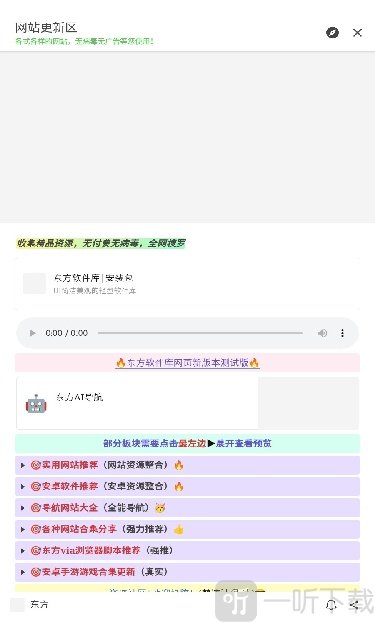Screen dimensions: 375x622
Task: Expand 导航网站大全 section
Action: tap(187, 508)
